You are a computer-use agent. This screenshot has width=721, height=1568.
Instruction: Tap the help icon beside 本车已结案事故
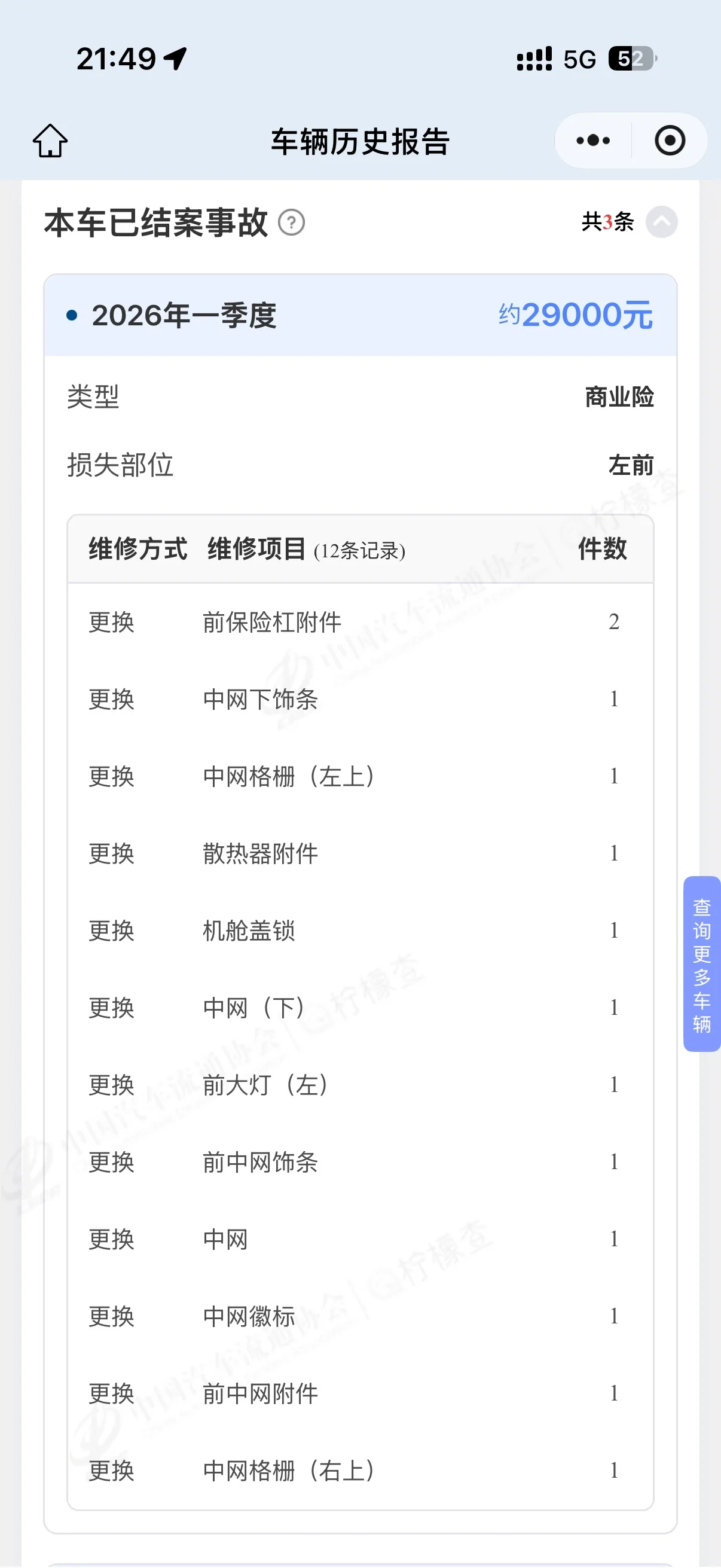click(x=291, y=222)
